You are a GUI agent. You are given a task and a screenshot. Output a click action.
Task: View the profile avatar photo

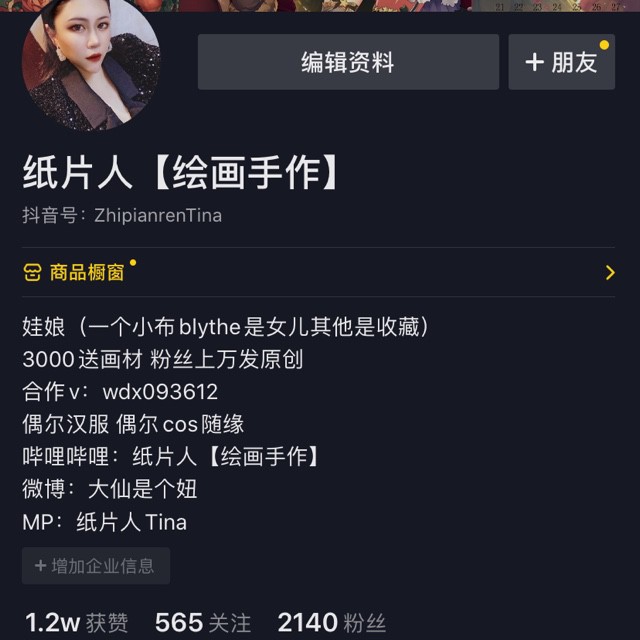[91, 63]
